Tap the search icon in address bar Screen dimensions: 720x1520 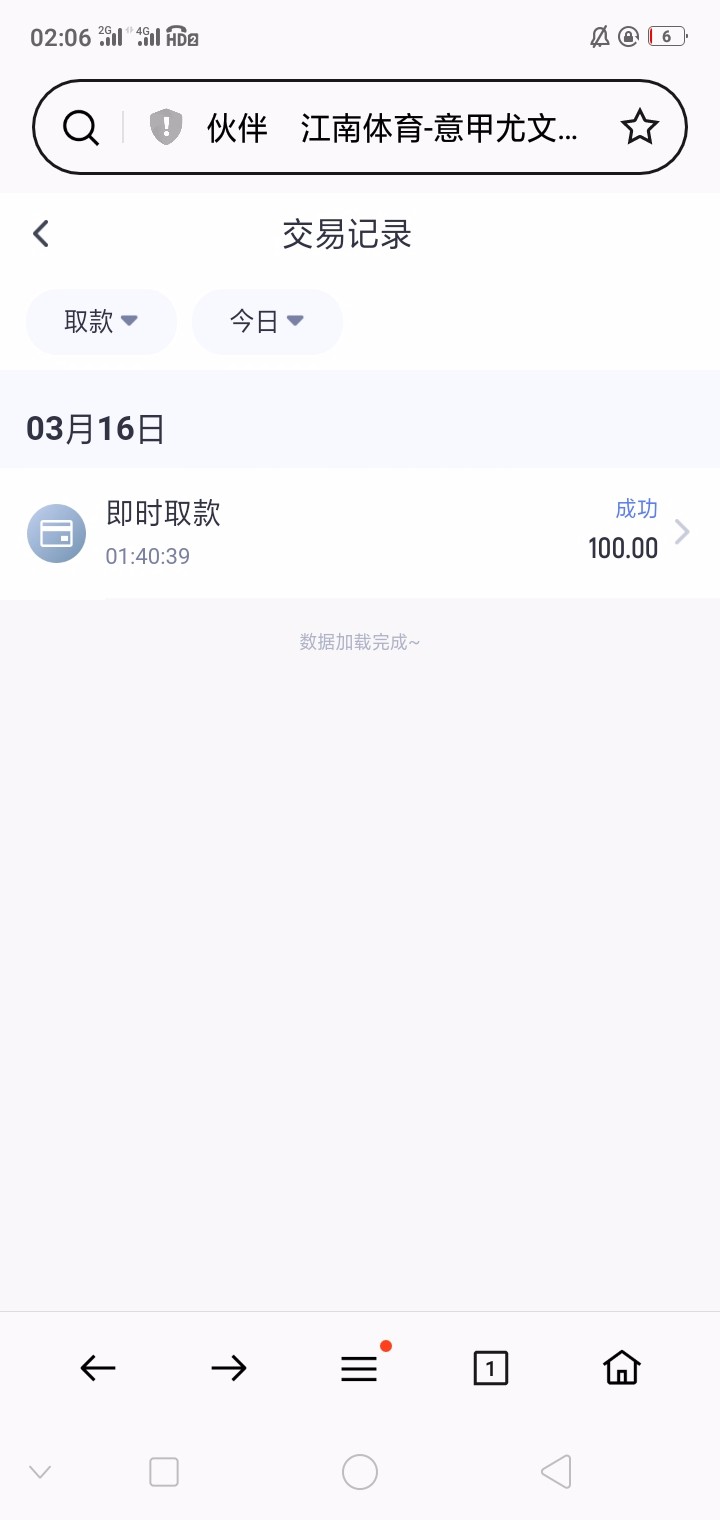pyautogui.click(x=80, y=127)
